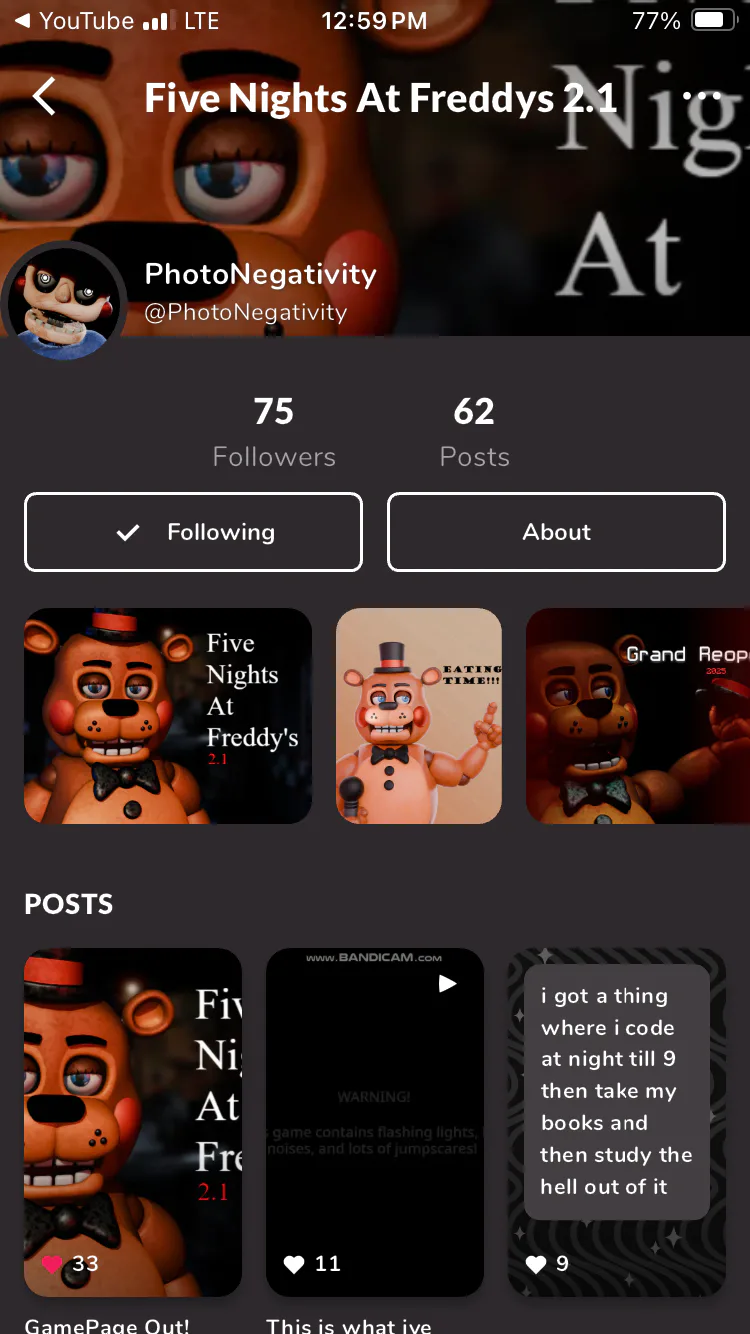This screenshot has width=750, height=1334.
Task: Open the Grand Reopening media thumbnail
Action: 638,716
